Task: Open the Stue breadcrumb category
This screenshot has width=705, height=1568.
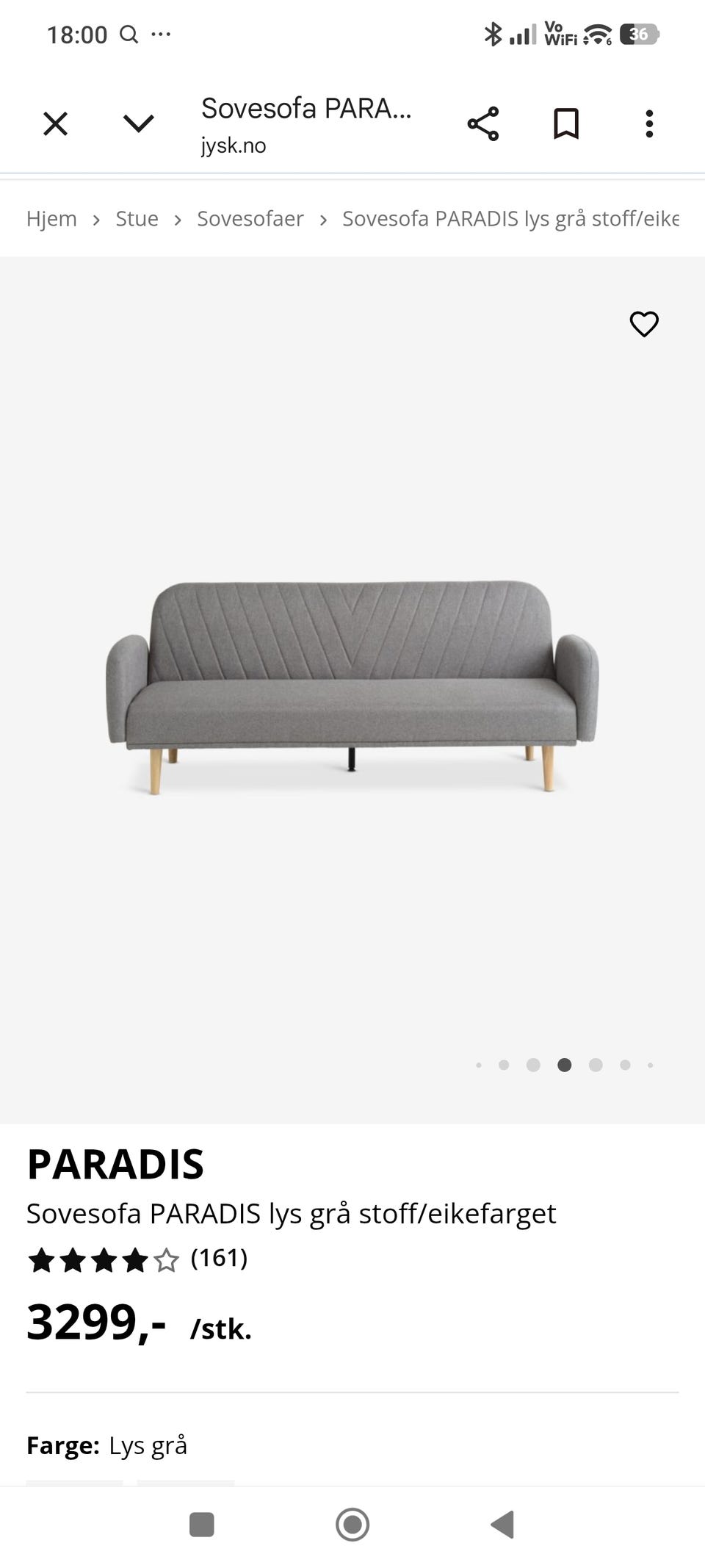Action: (x=137, y=219)
